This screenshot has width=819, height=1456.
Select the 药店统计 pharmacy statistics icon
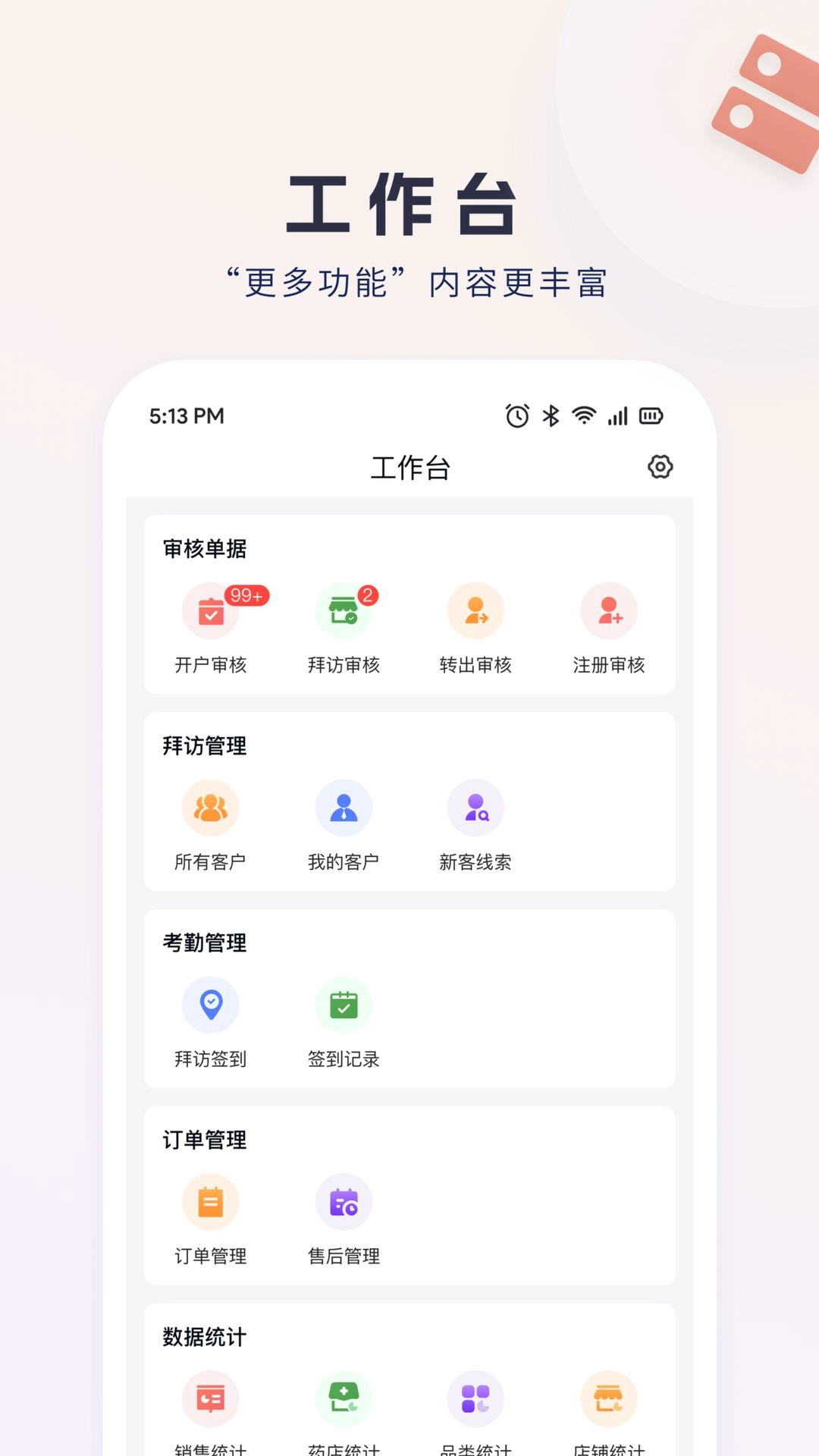coord(344,1399)
